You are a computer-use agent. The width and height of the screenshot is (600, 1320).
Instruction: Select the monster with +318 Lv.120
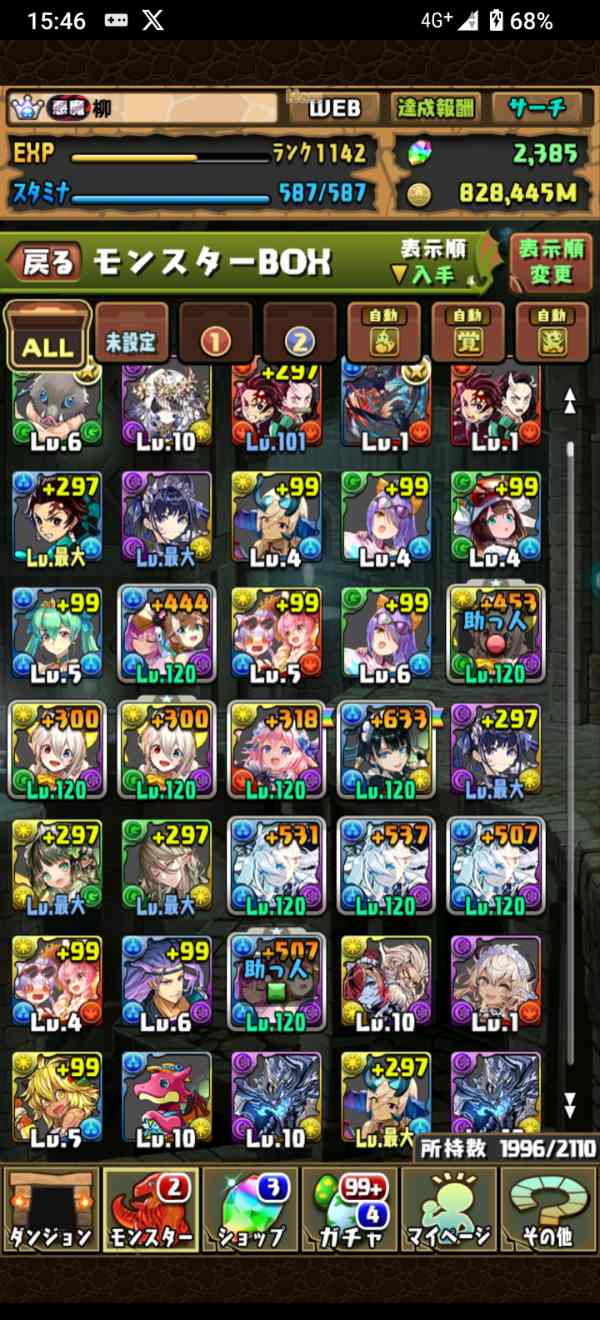coord(275,750)
